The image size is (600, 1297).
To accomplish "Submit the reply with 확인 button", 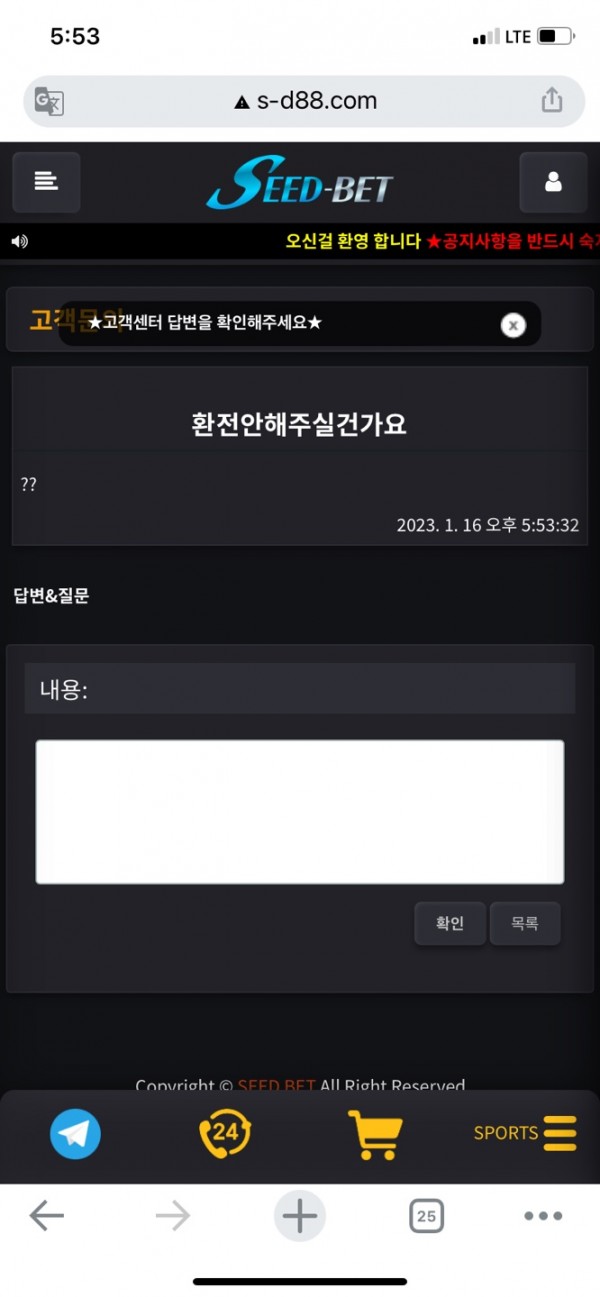I will (450, 924).
